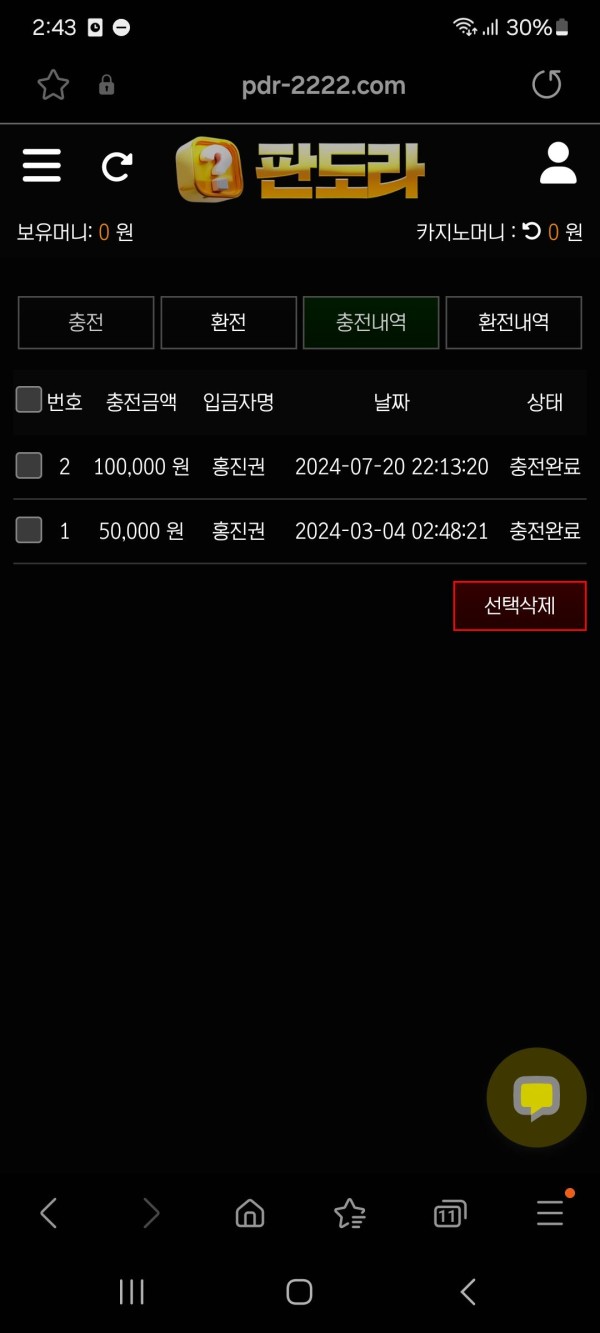Select the 100,000 원 record checkbox

(29, 466)
